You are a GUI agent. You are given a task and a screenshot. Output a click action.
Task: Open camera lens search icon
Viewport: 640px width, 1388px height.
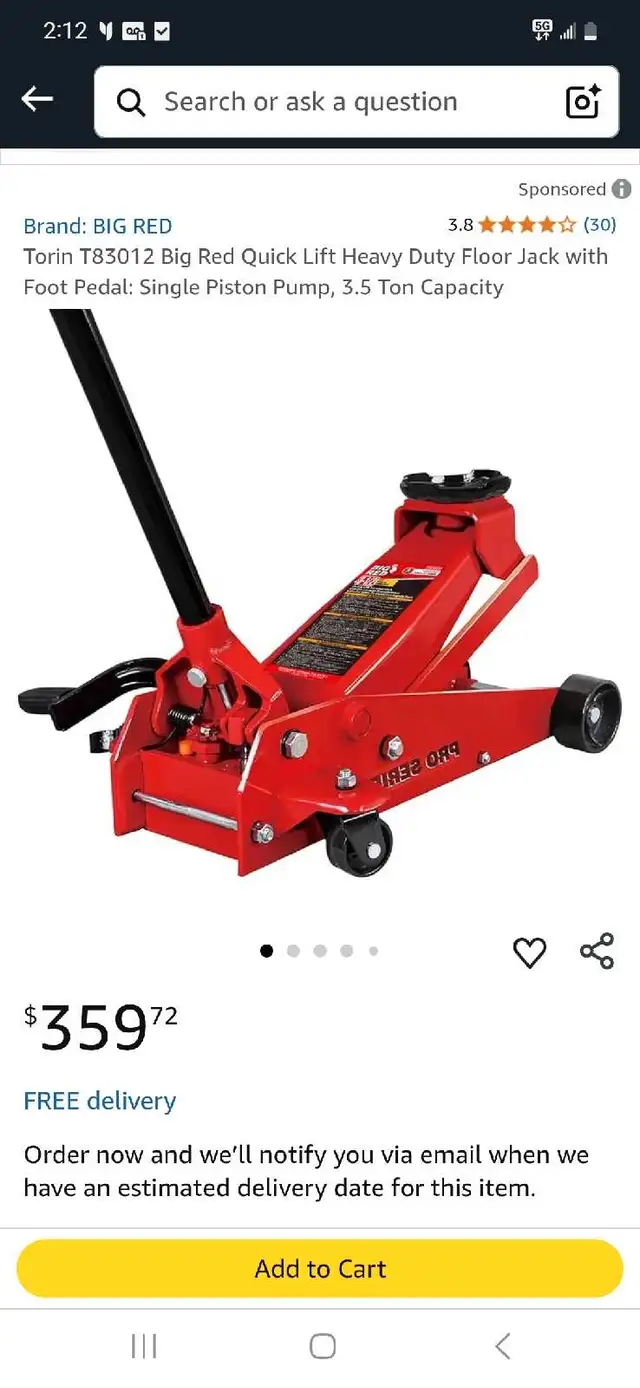tap(583, 102)
